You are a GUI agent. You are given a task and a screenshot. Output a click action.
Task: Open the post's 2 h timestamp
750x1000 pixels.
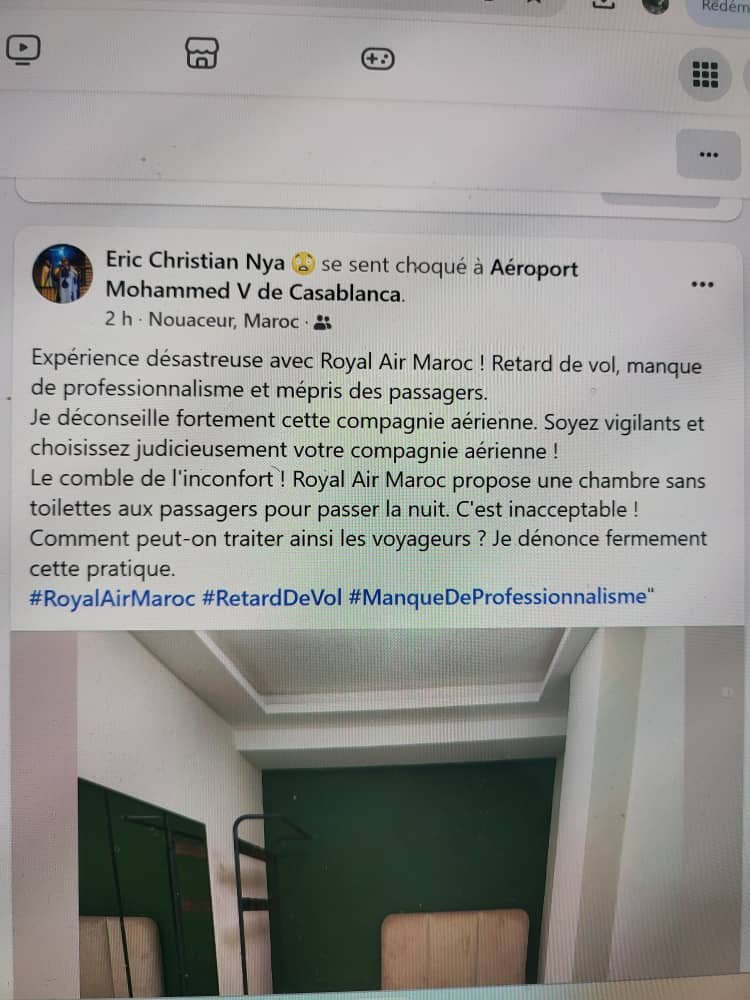(x=118, y=322)
